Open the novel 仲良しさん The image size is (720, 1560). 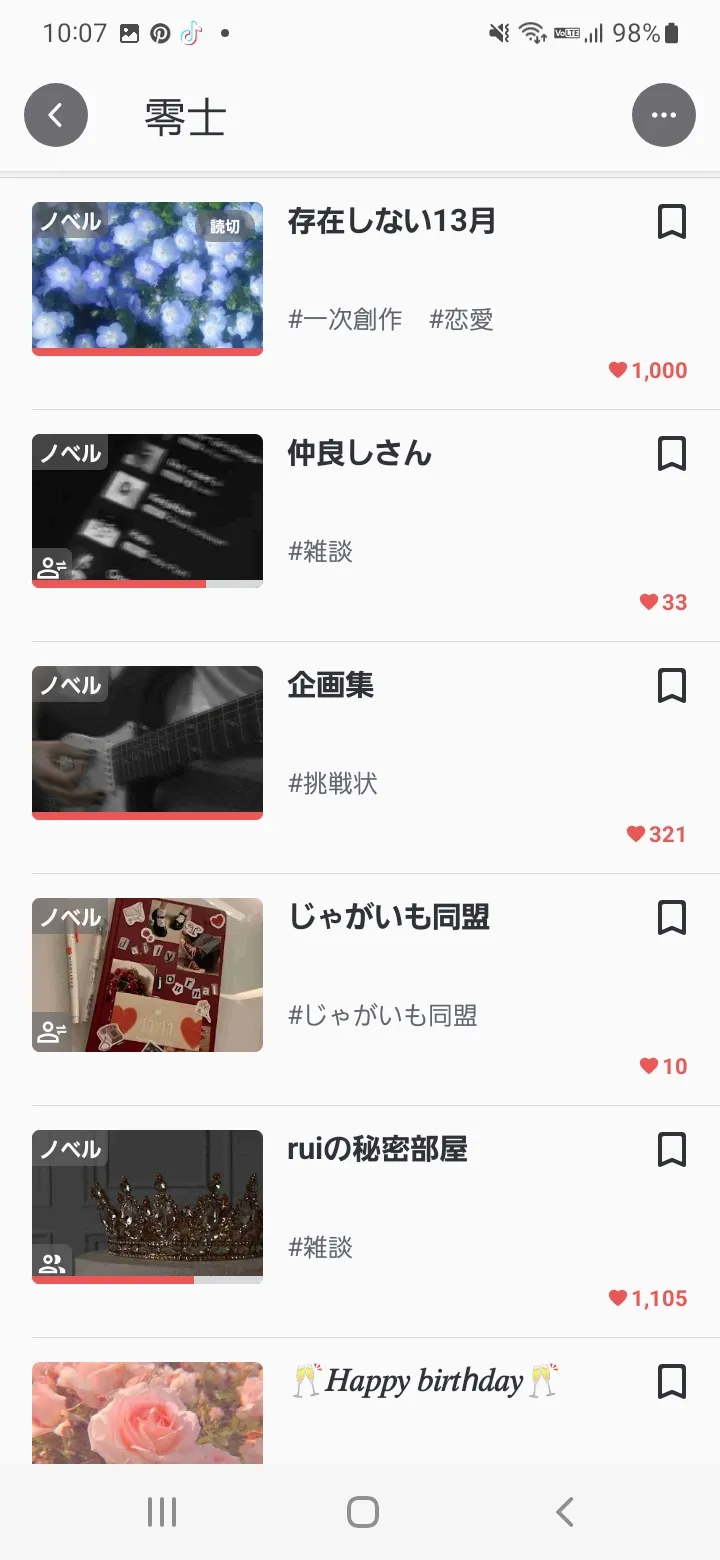pos(359,453)
